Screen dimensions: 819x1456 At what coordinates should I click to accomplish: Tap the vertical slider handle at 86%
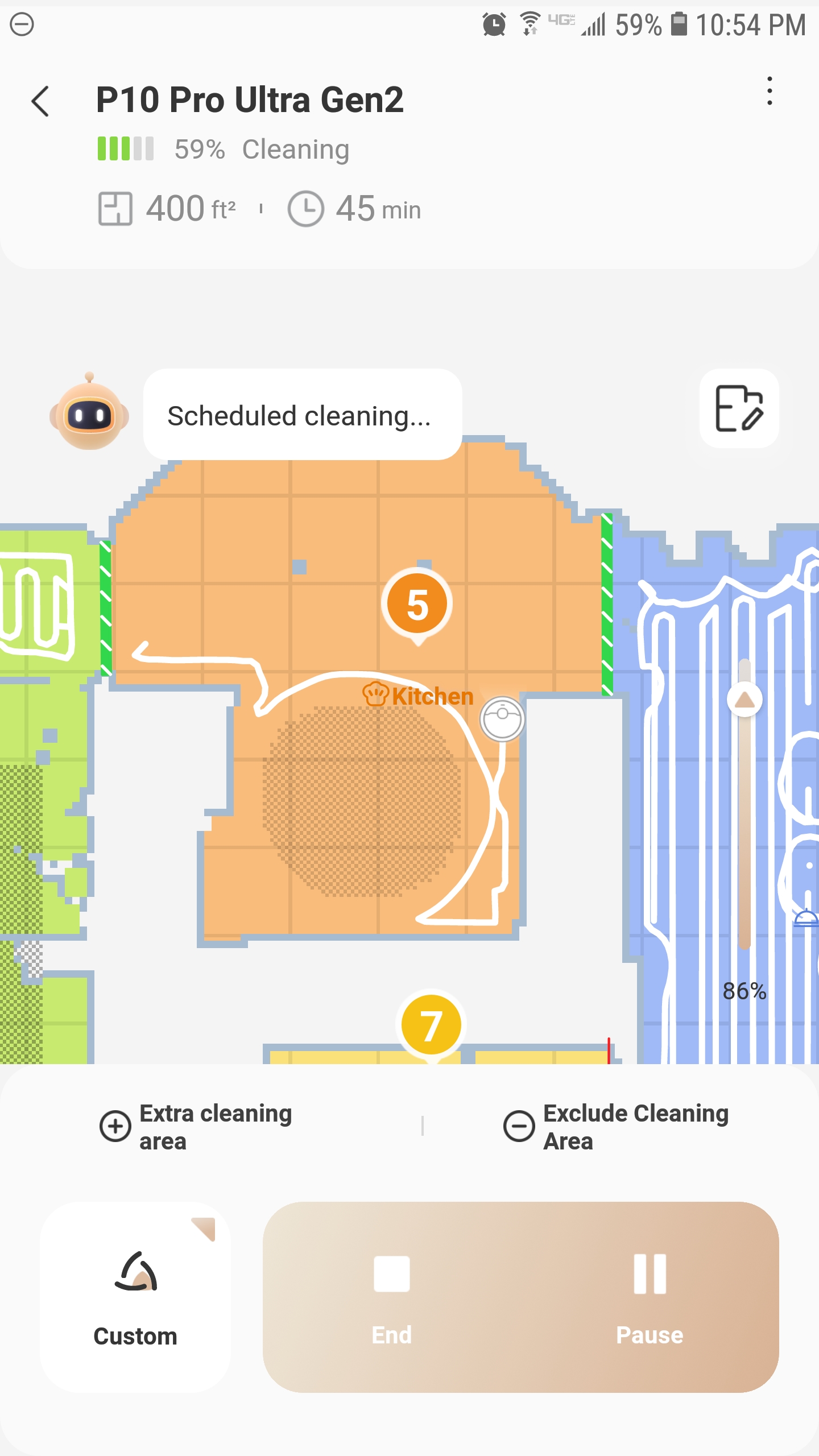click(744, 700)
